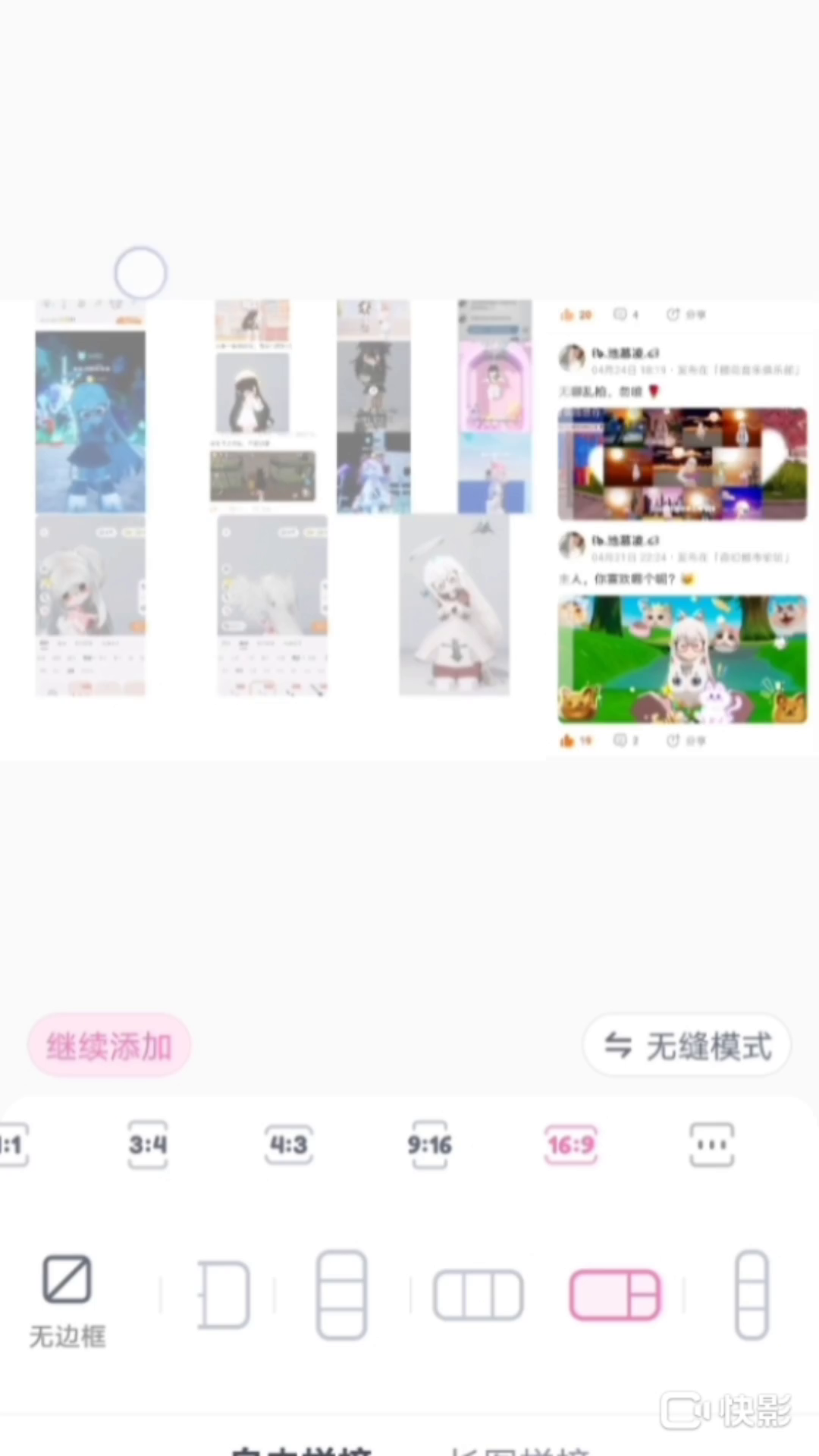Pick the three-row vertical layout
Viewport: 819px width, 1456px height.
pos(341,1295)
